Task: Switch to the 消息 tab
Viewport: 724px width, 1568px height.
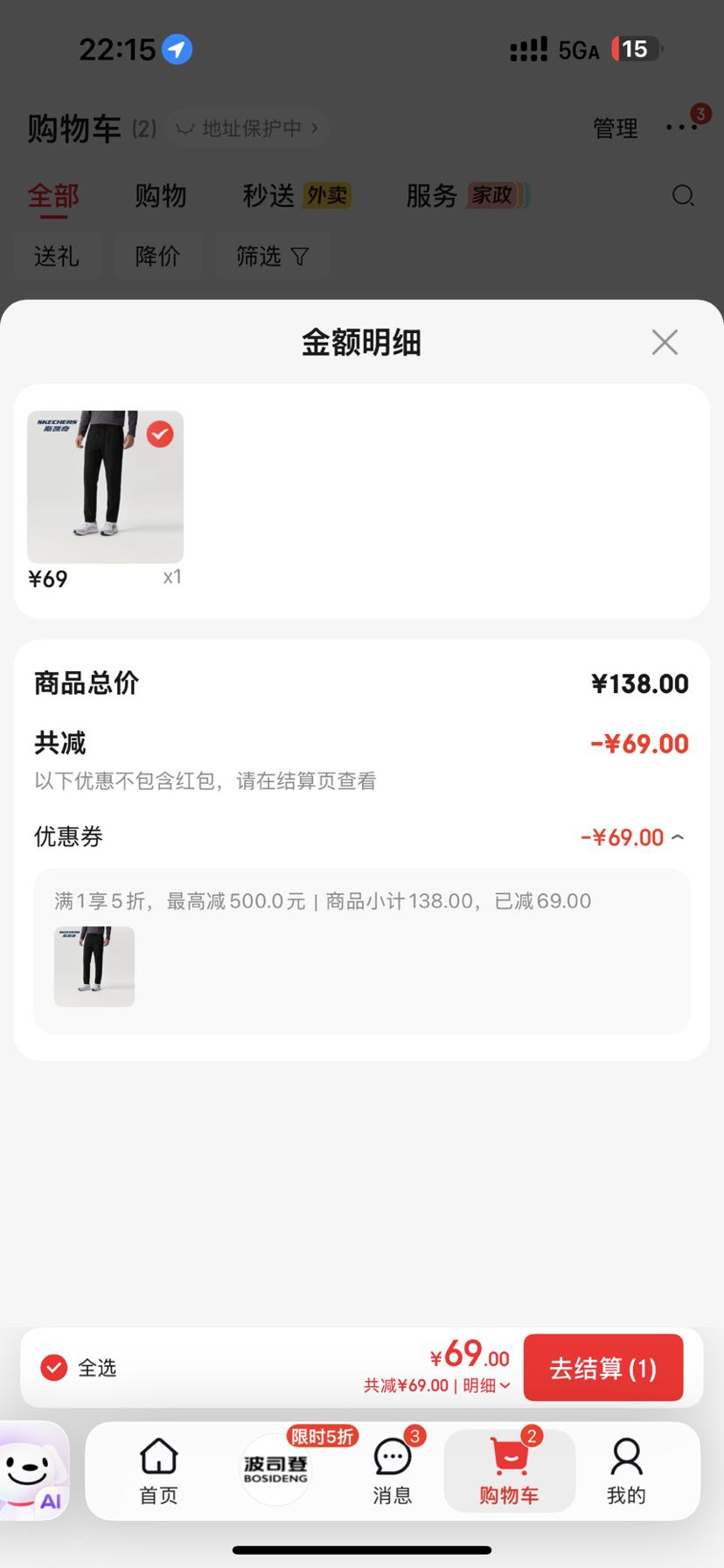Action: click(x=393, y=1472)
